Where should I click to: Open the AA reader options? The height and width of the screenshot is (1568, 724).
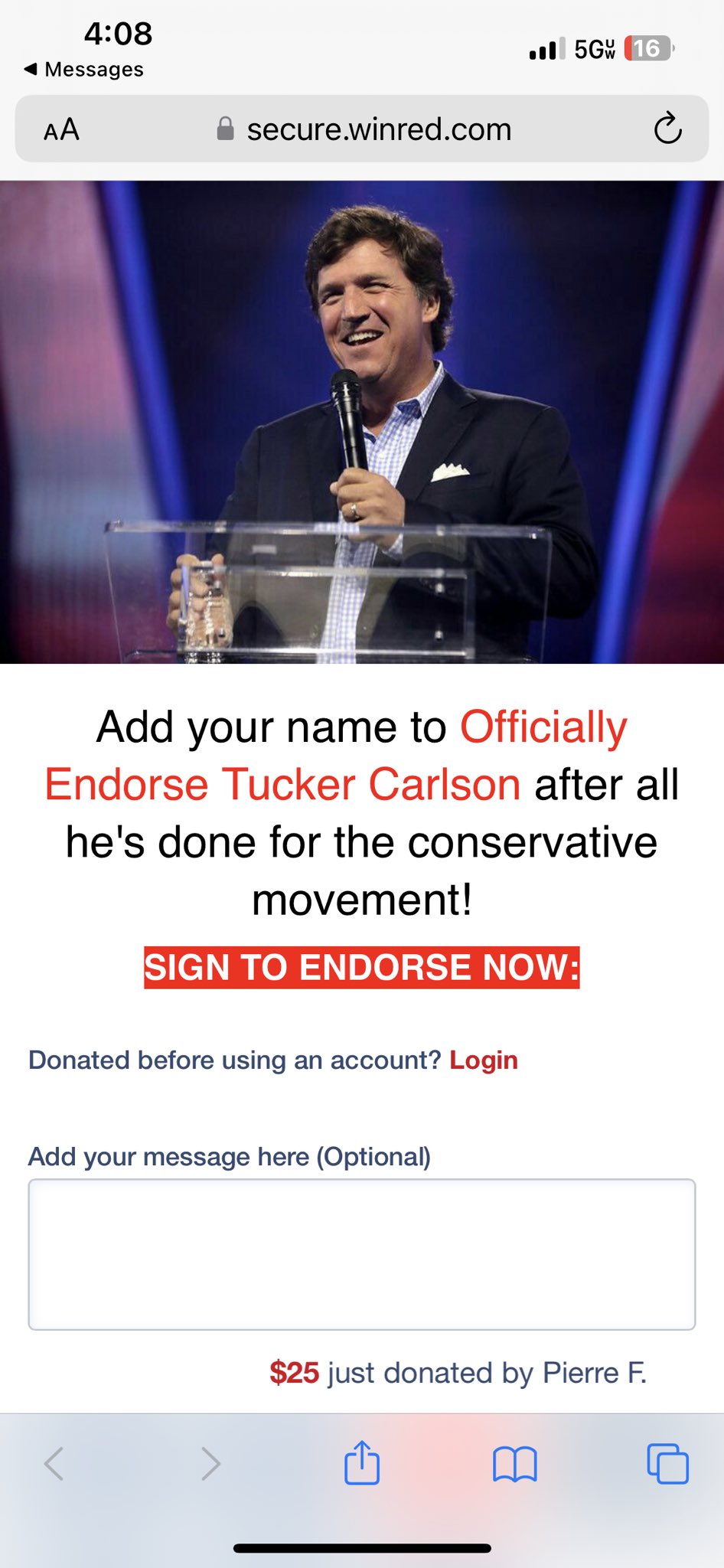[x=61, y=129]
